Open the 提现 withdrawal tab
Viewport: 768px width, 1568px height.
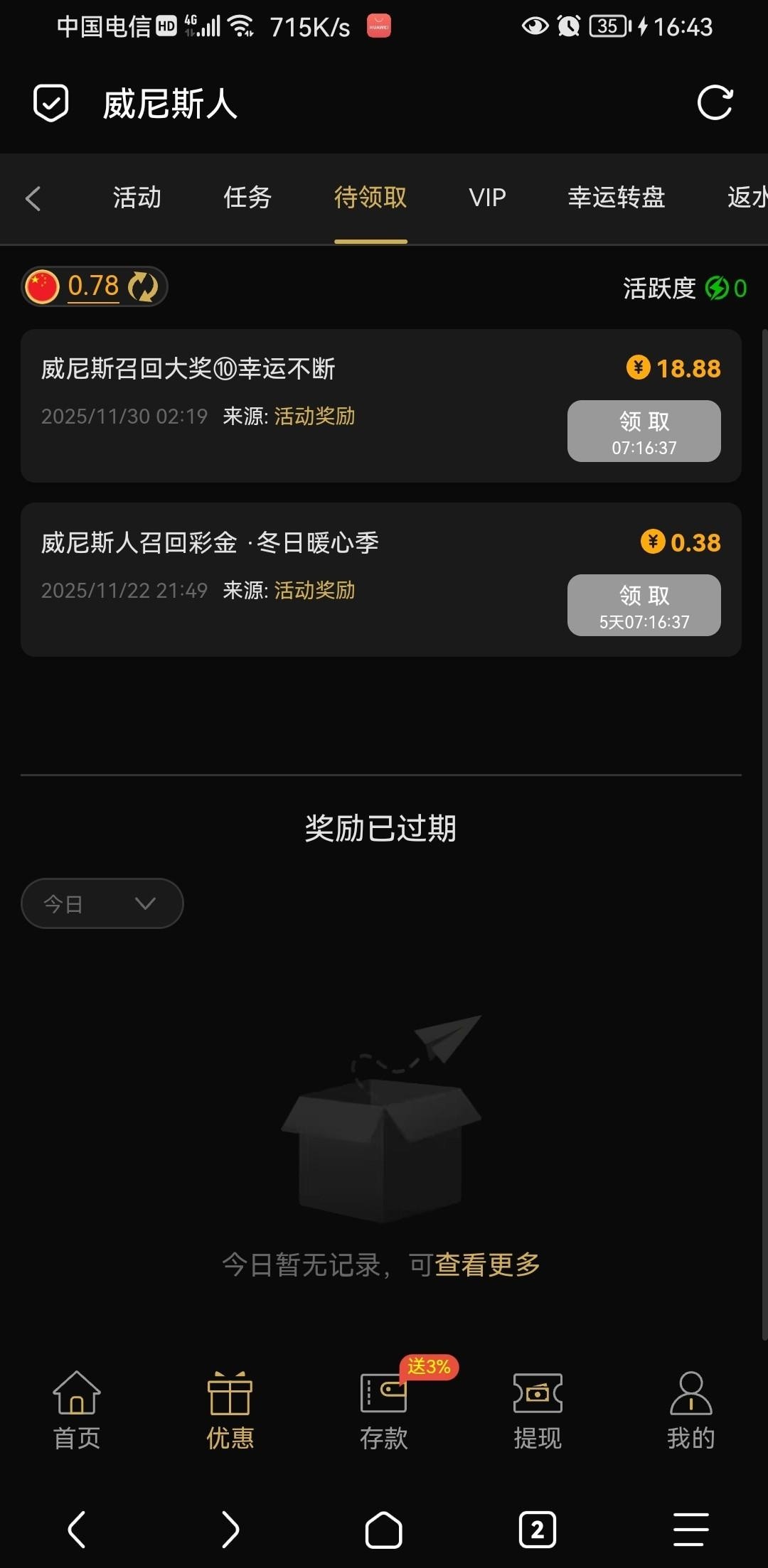(x=538, y=1411)
